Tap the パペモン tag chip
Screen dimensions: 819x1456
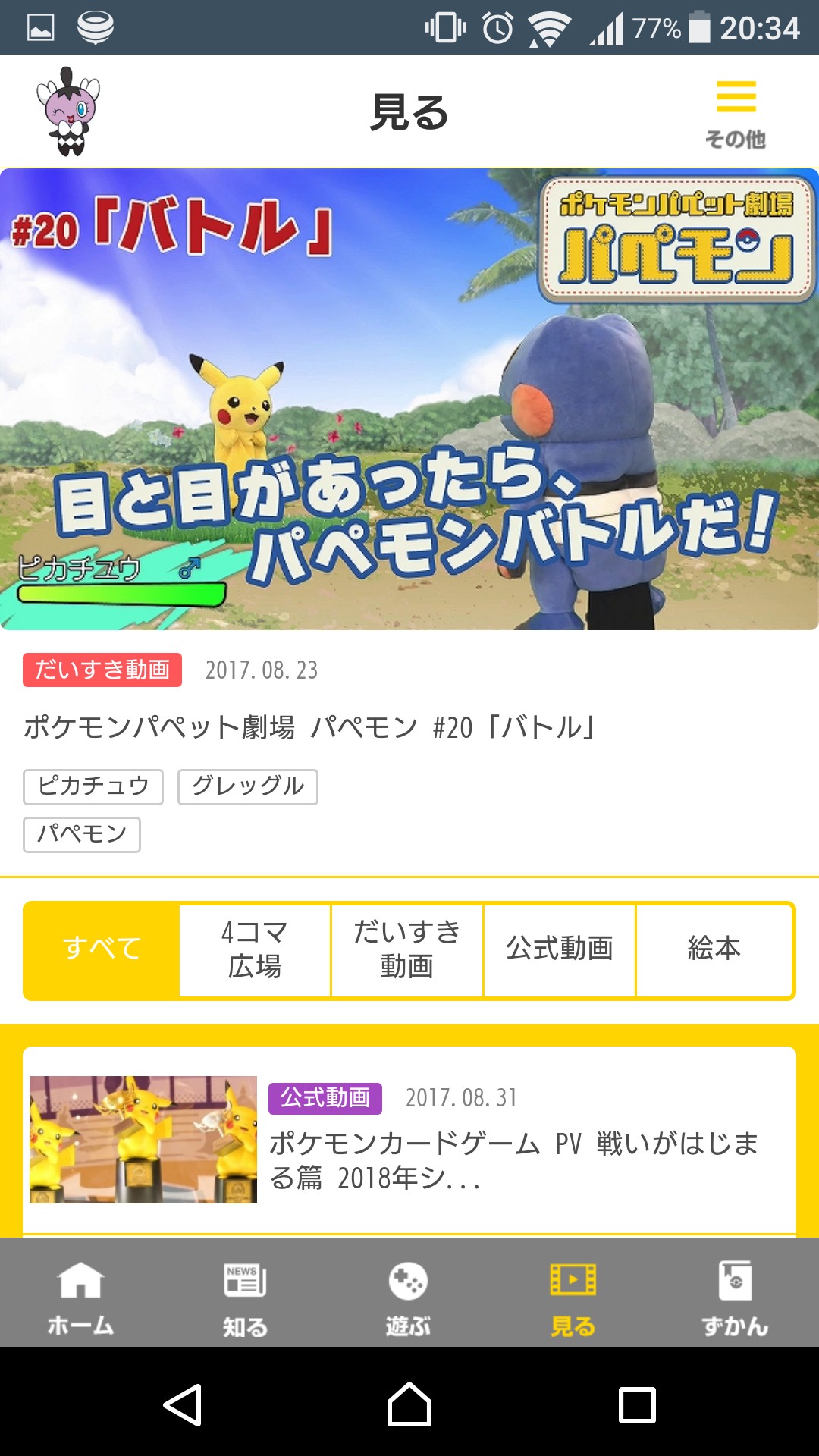tap(82, 834)
